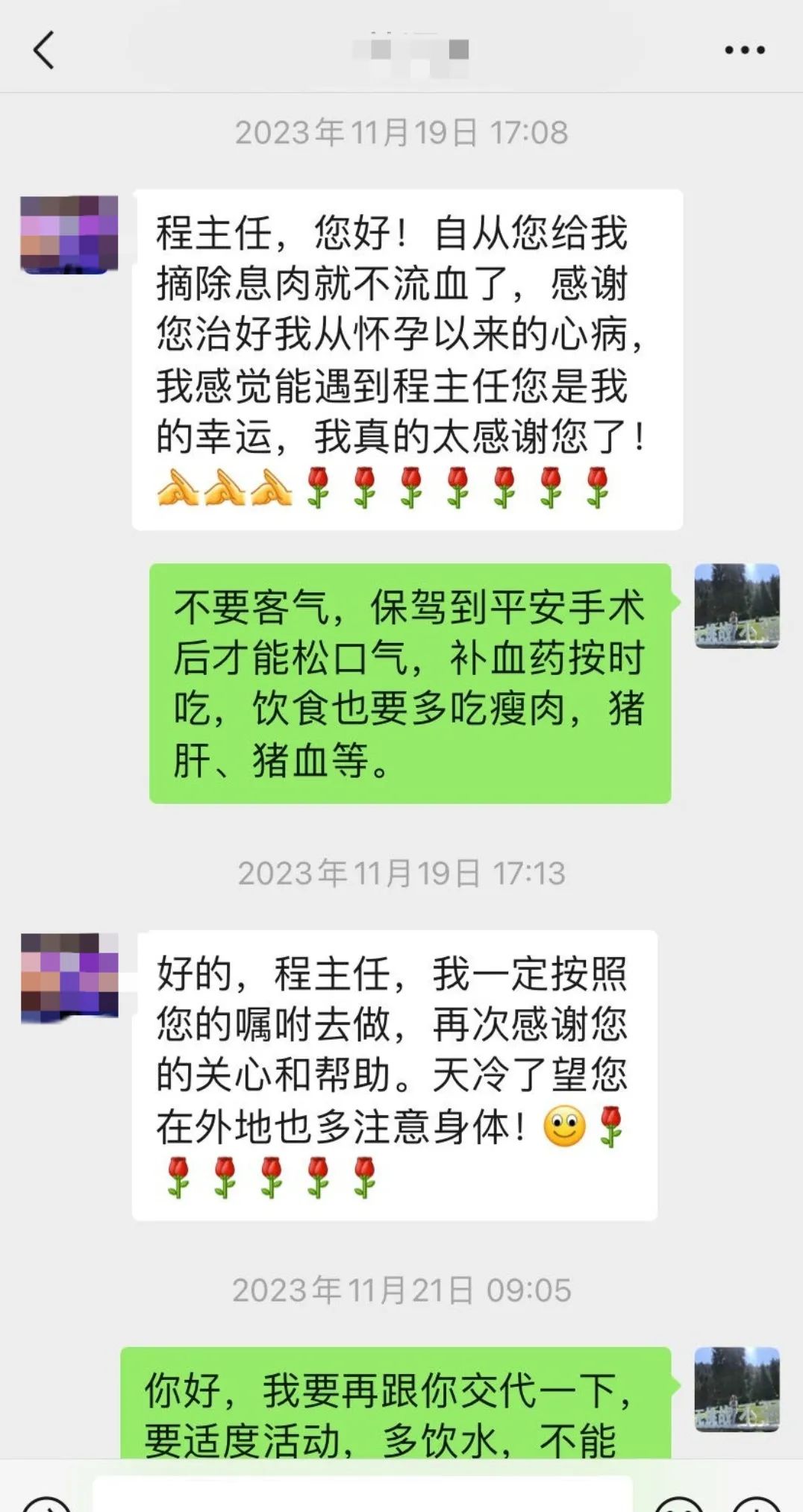Open sender's avatar beside the 摘除息肉 message
The image size is (803, 1512).
tap(69, 234)
